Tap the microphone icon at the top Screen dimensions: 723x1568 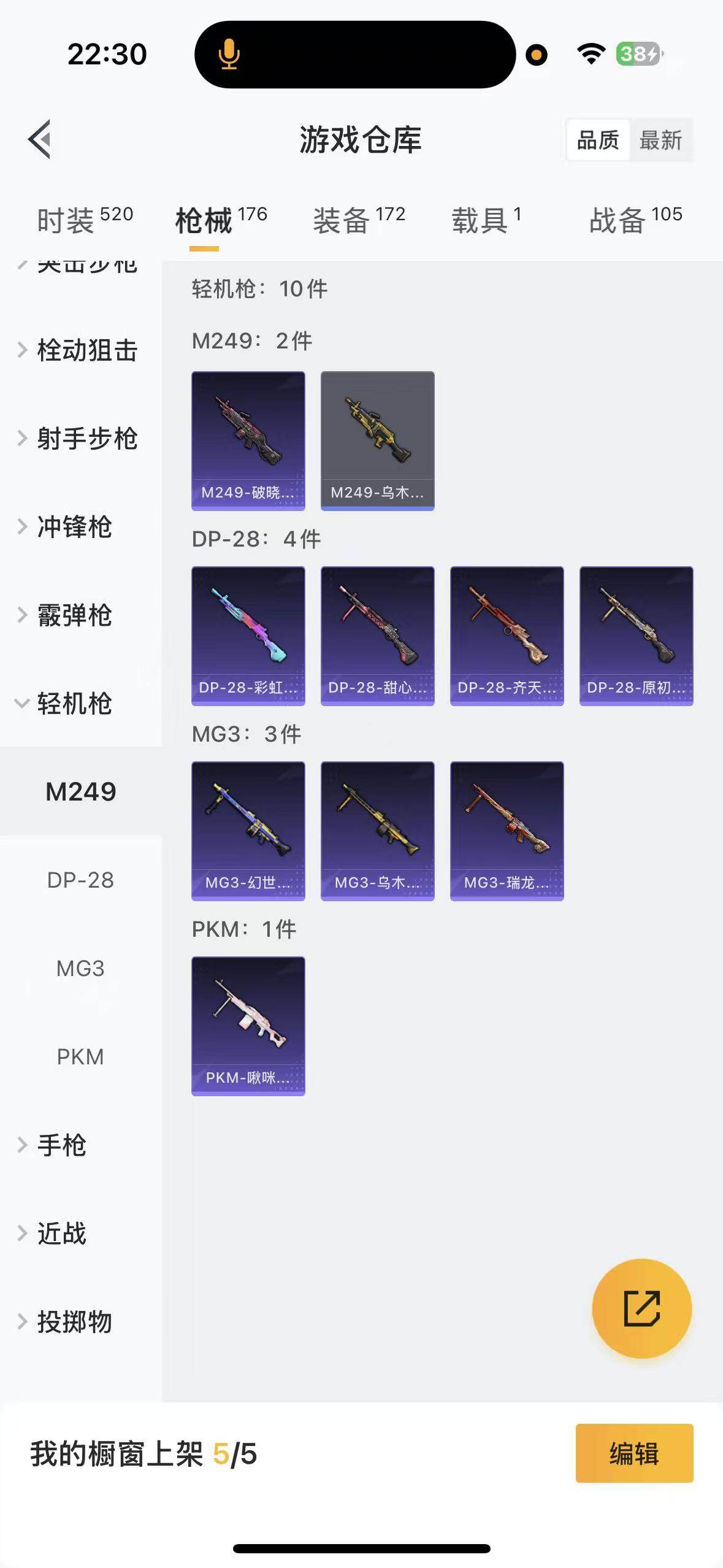pos(229,55)
